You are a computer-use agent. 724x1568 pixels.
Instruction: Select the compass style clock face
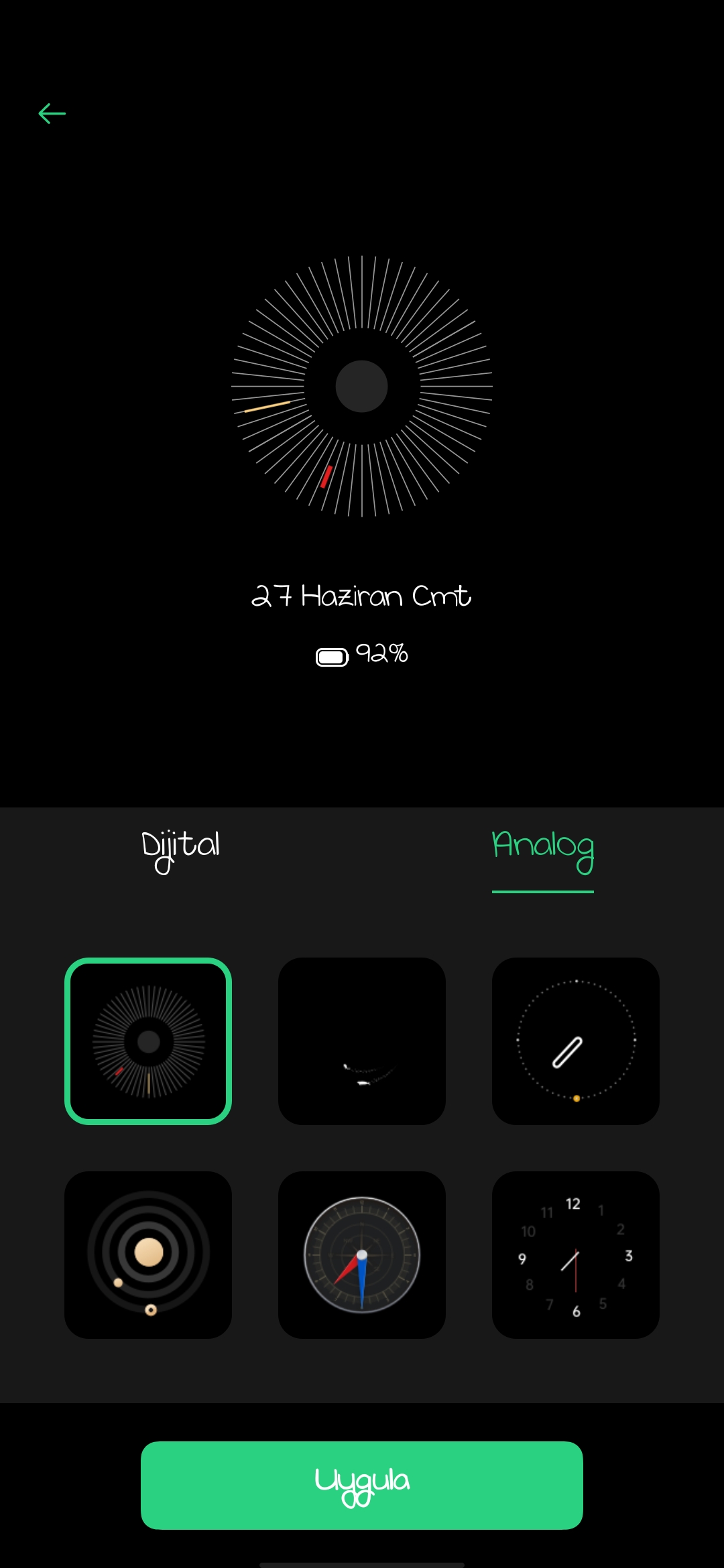pyautogui.click(x=362, y=1255)
